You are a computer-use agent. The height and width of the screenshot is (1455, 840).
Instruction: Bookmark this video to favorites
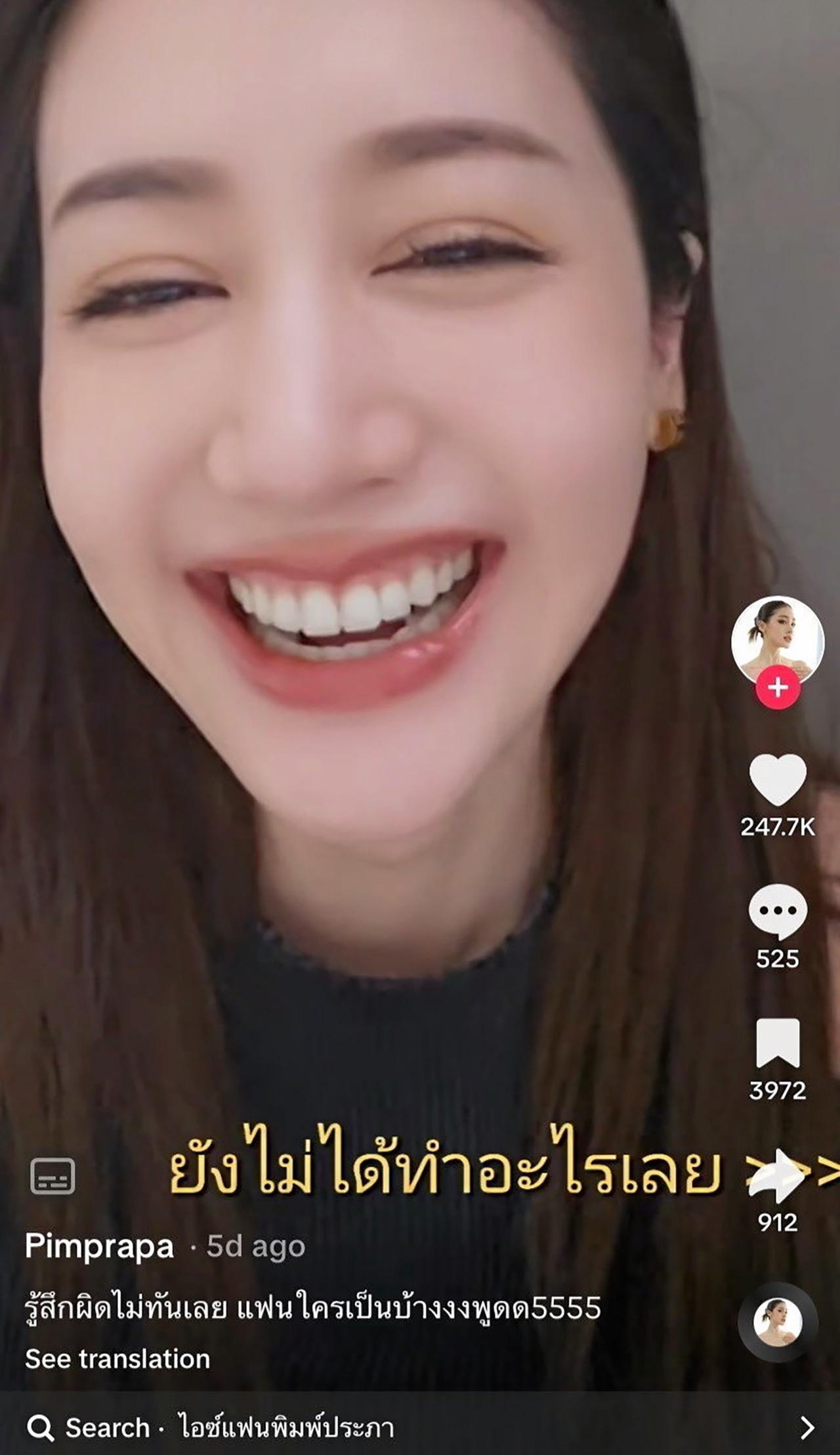point(778,1043)
